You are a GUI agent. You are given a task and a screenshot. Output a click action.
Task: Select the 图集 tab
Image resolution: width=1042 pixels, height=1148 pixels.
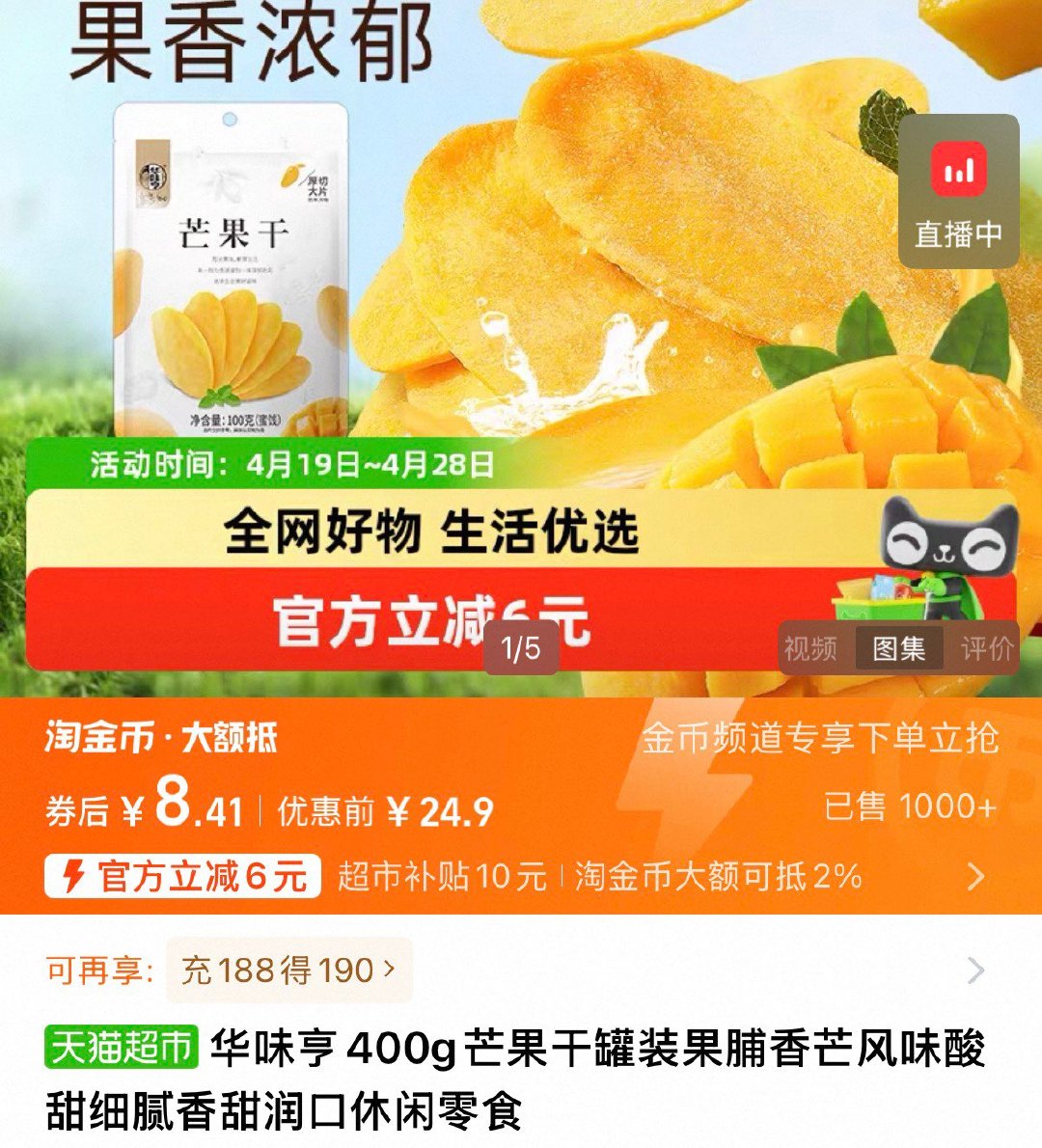pyautogui.click(x=899, y=648)
